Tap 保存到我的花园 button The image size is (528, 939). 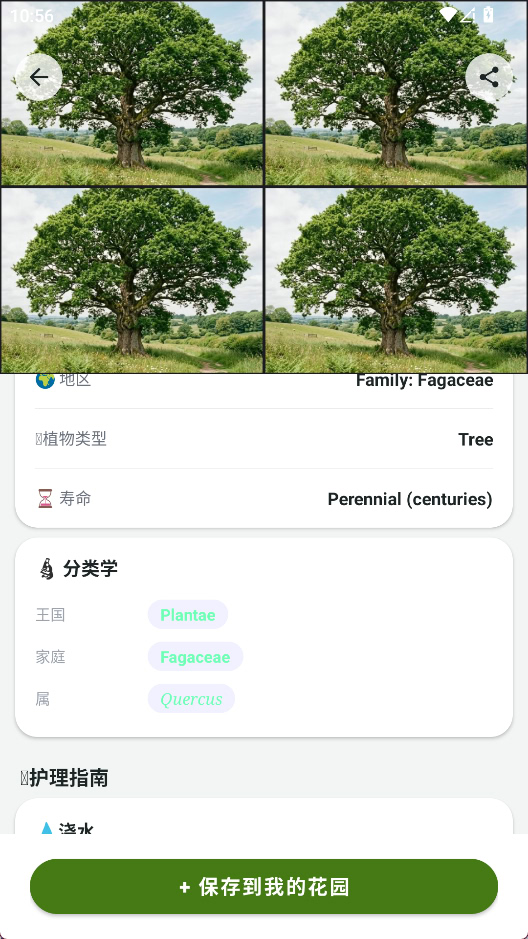click(264, 886)
